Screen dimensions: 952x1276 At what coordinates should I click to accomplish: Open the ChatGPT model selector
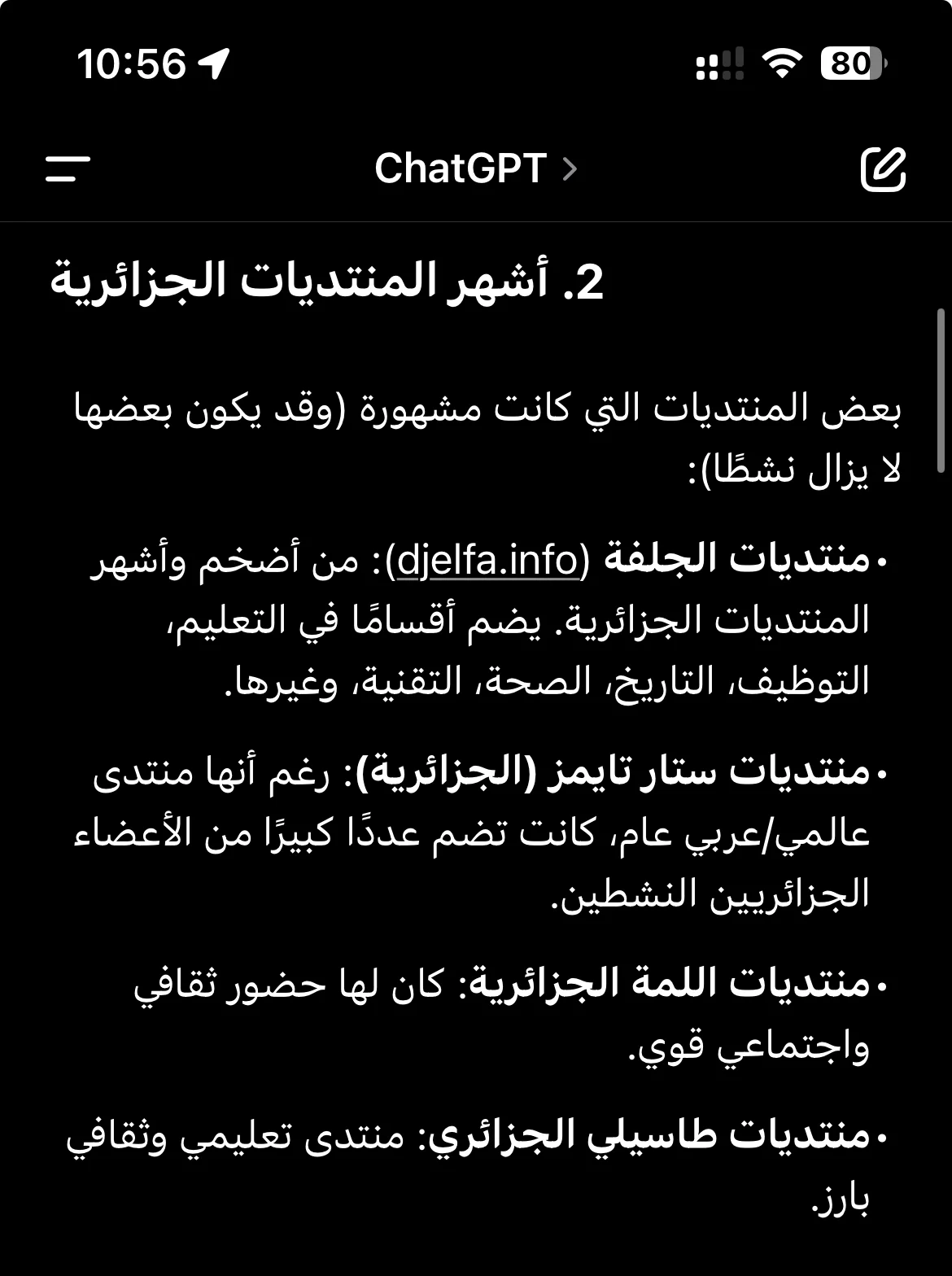(475, 169)
